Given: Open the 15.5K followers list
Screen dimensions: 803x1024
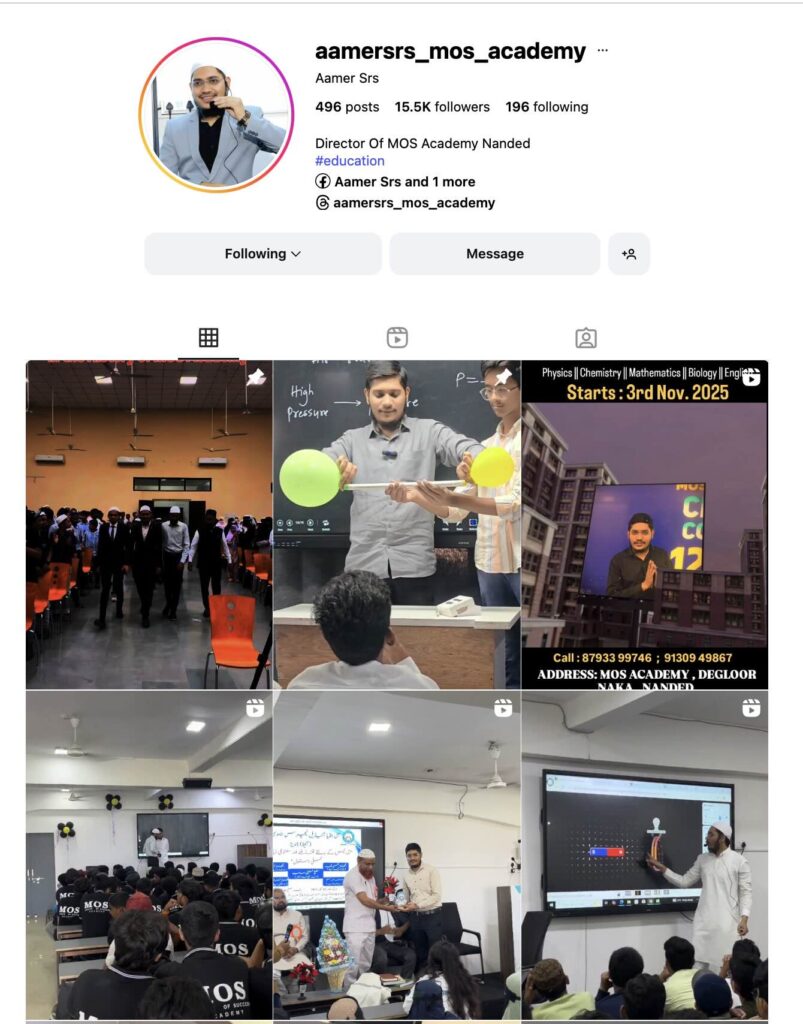Looking at the screenshot, I should click(442, 107).
